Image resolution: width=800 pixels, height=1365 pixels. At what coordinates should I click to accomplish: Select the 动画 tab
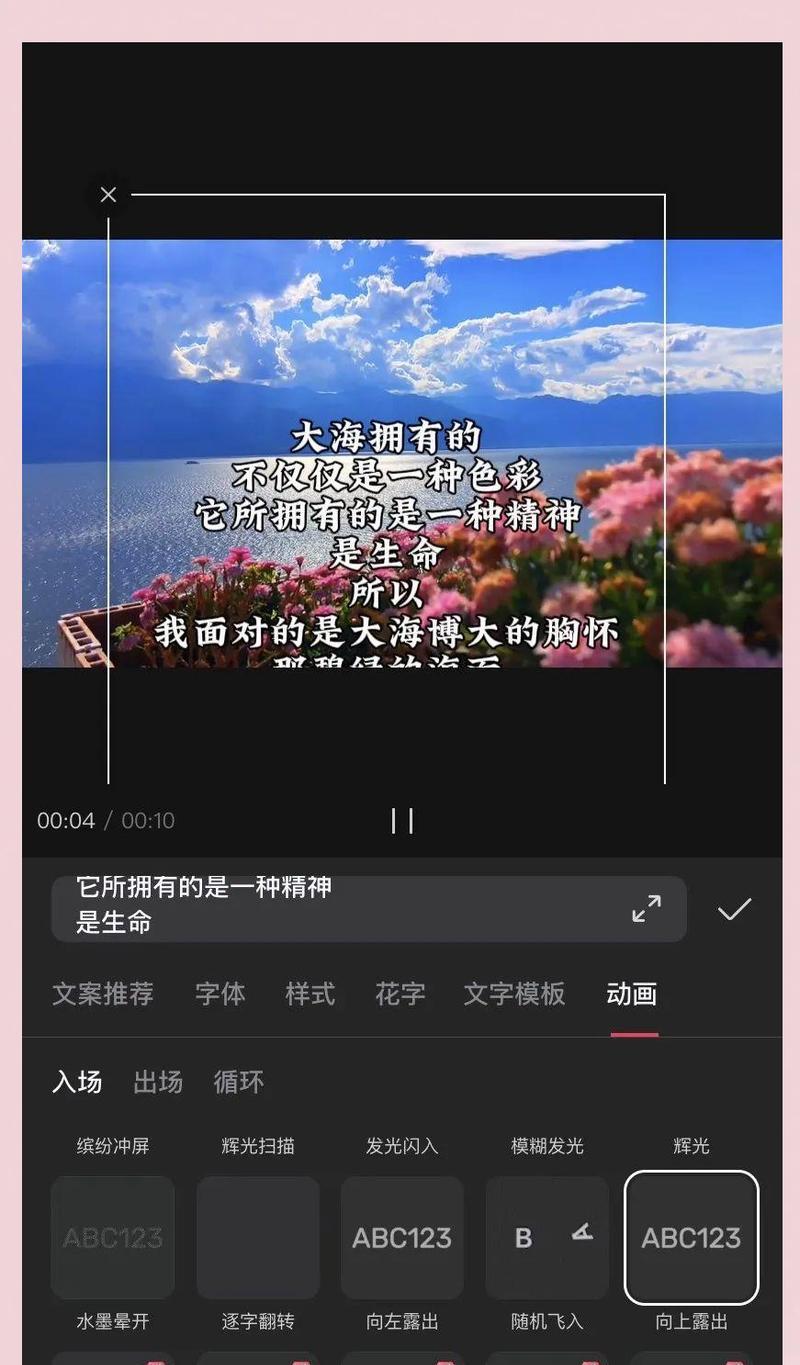click(632, 994)
